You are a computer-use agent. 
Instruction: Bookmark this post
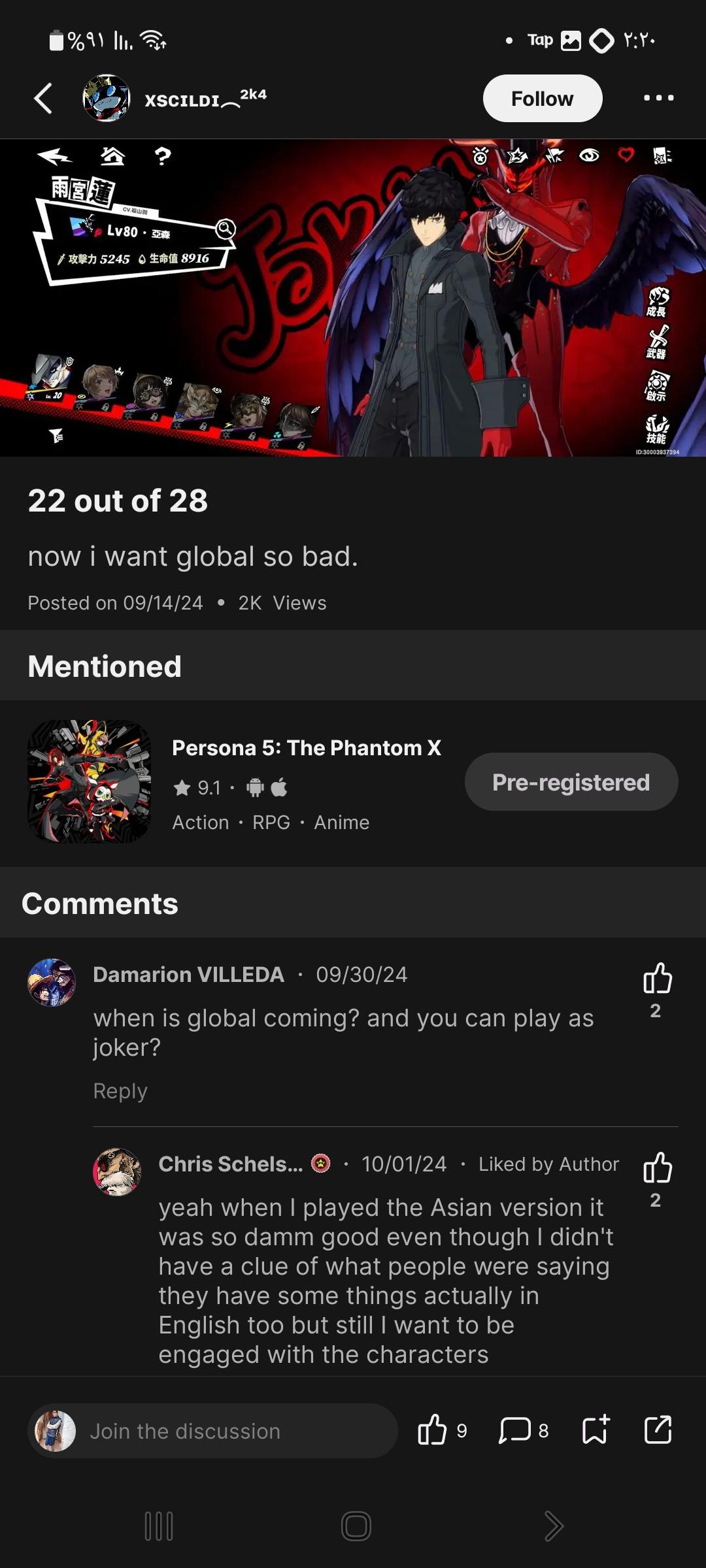point(595,1431)
